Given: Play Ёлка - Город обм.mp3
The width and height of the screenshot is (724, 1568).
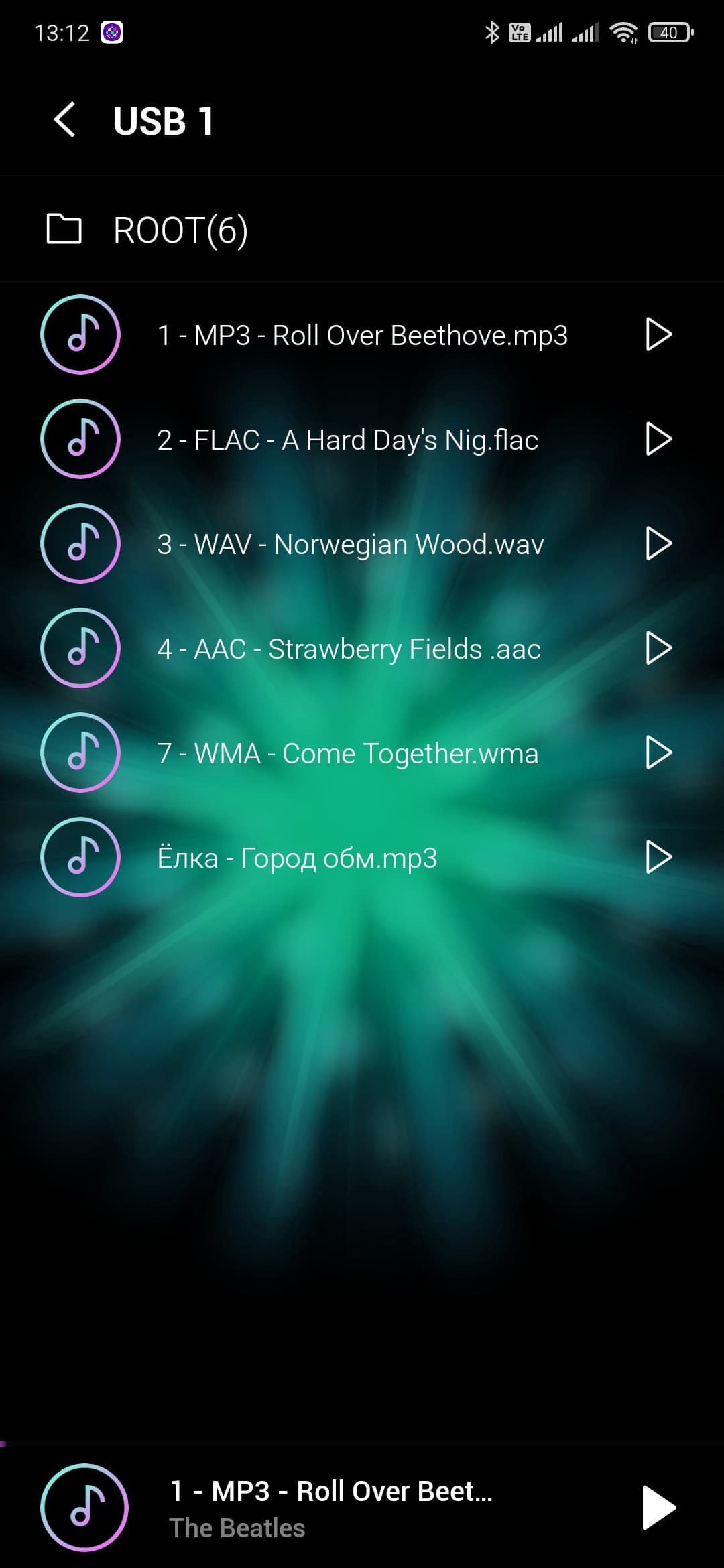Looking at the screenshot, I should [658, 858].
